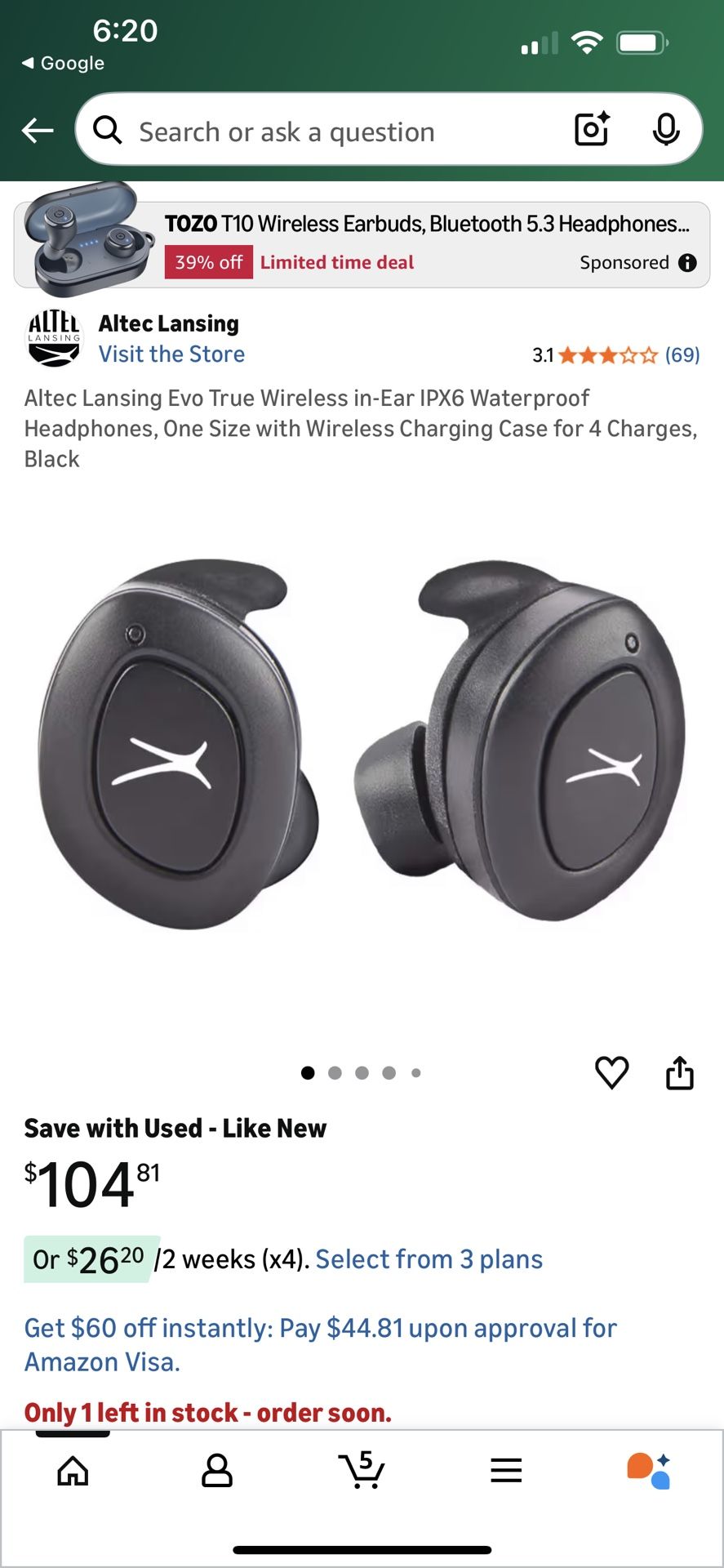Tap the search bar to ask a question

coord(326,130)
